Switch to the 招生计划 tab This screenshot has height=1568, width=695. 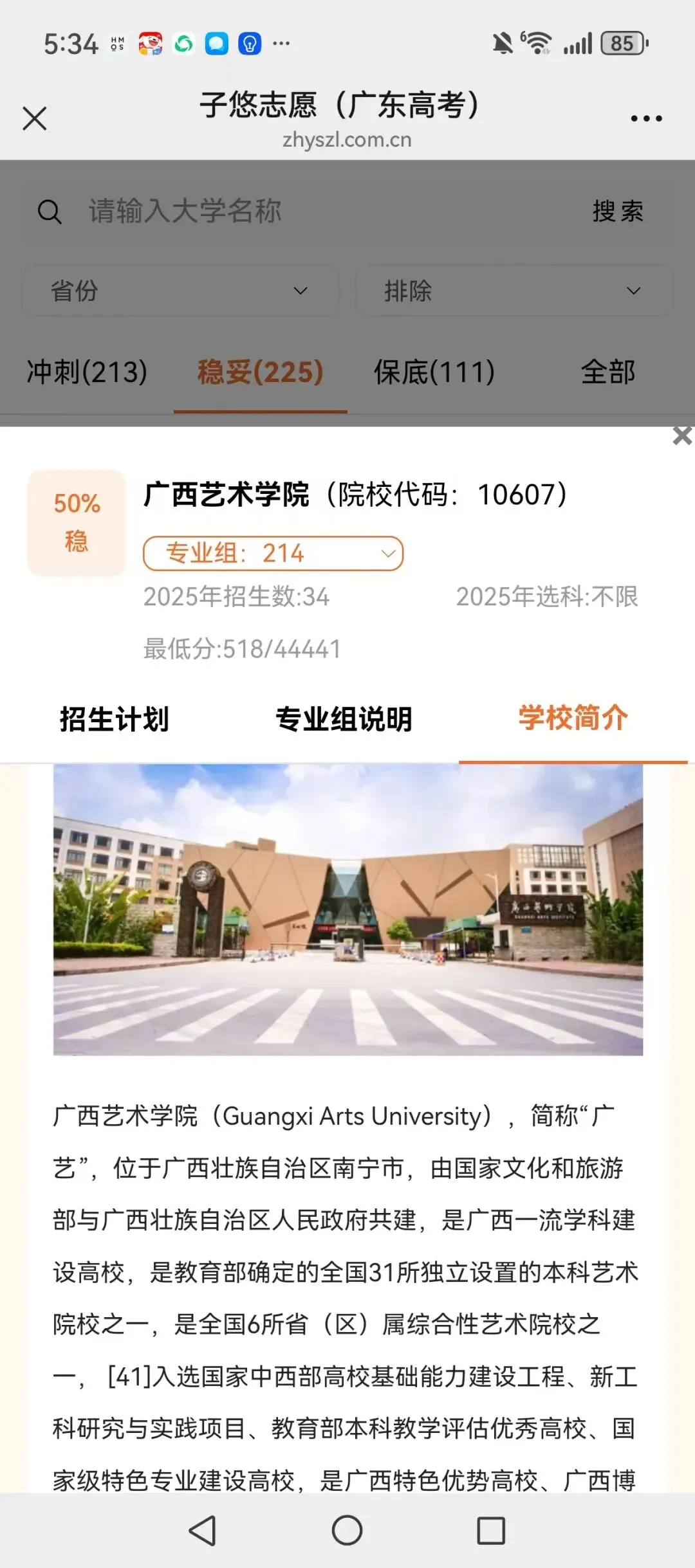coord(115,719)
